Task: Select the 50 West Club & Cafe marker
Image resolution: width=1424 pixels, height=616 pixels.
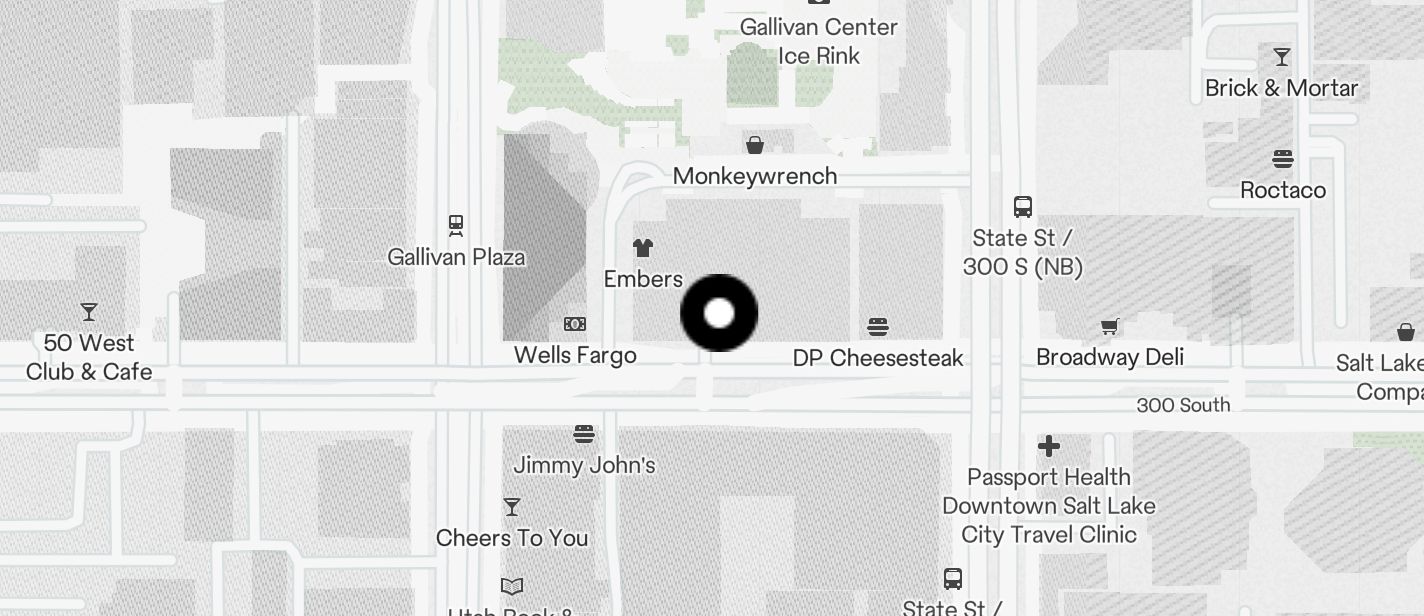Action: [x=89, y=312]
